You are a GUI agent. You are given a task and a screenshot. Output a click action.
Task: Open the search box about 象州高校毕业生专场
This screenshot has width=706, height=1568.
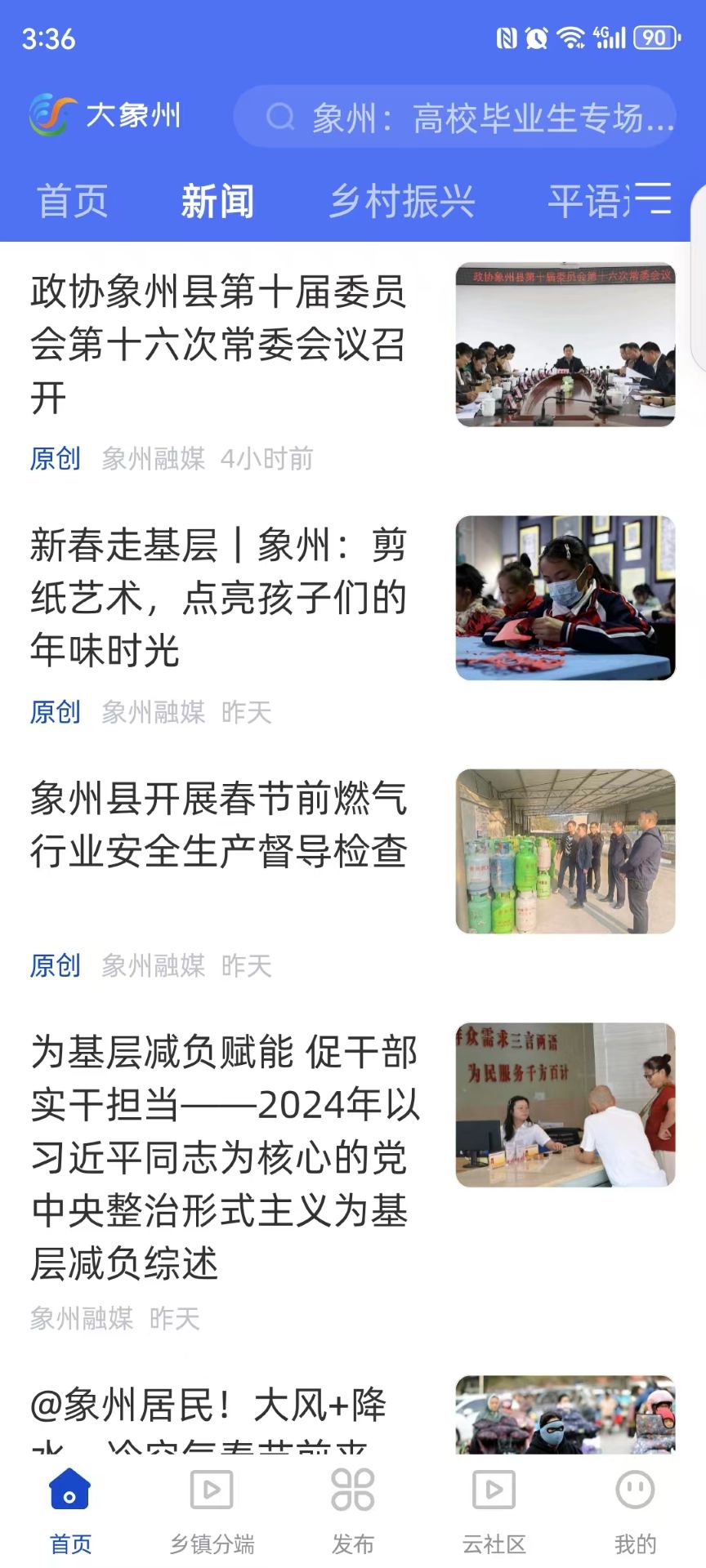coord(455,118)
